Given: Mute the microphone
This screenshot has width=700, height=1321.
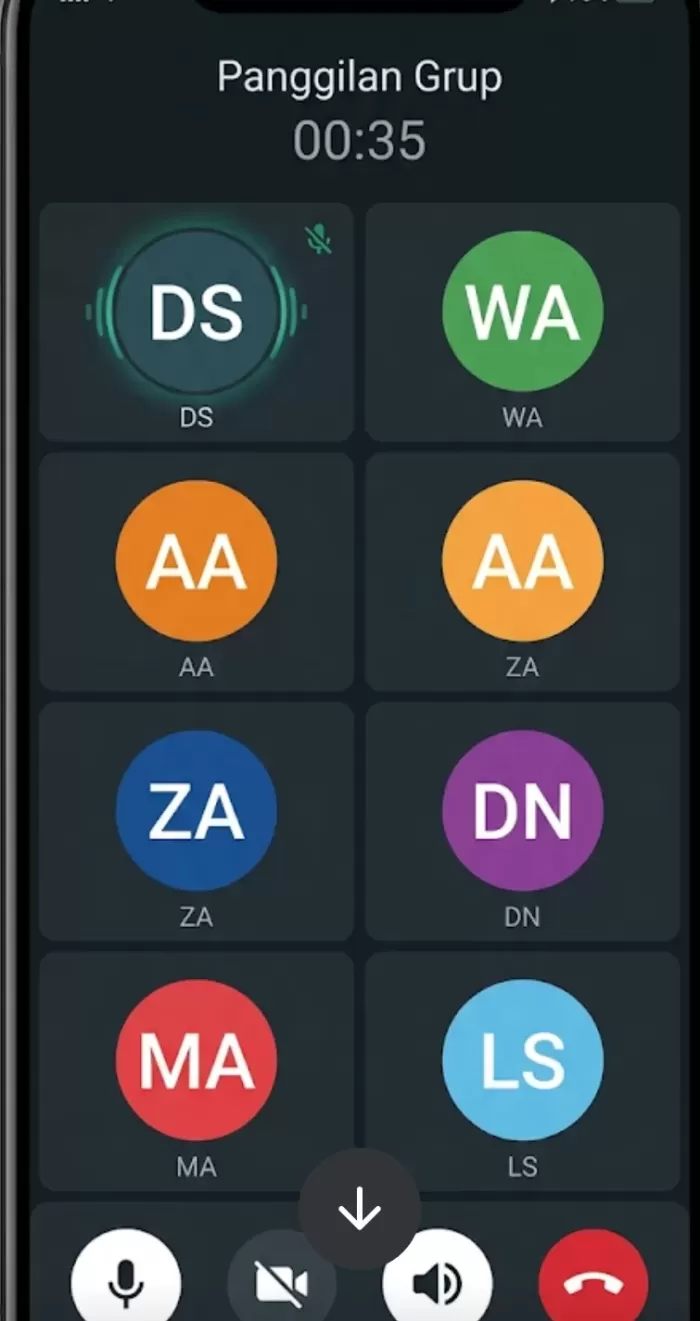Looking at the screenshot, I should [126, 1281].
